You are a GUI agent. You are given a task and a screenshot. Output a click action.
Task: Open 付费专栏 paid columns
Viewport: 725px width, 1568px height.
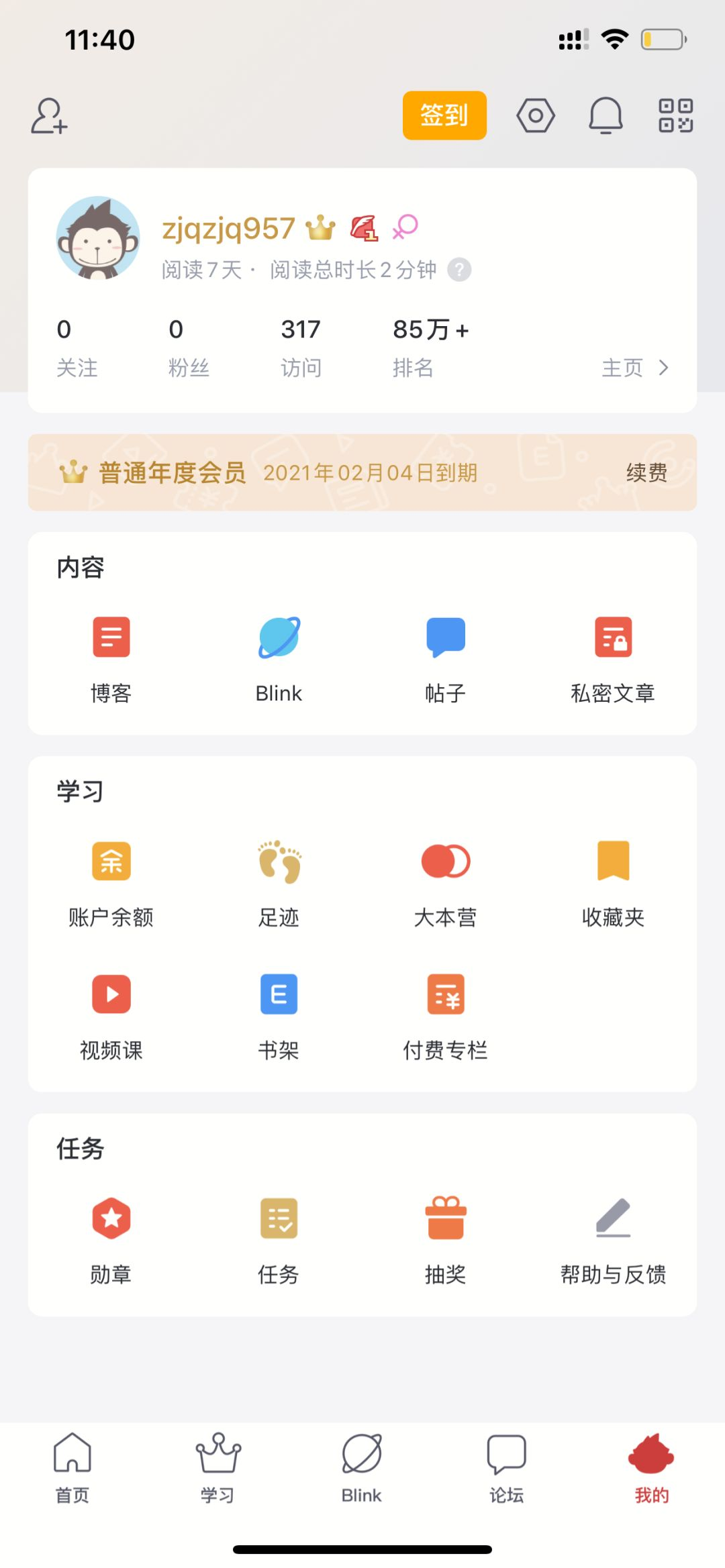pos(445,1015)
